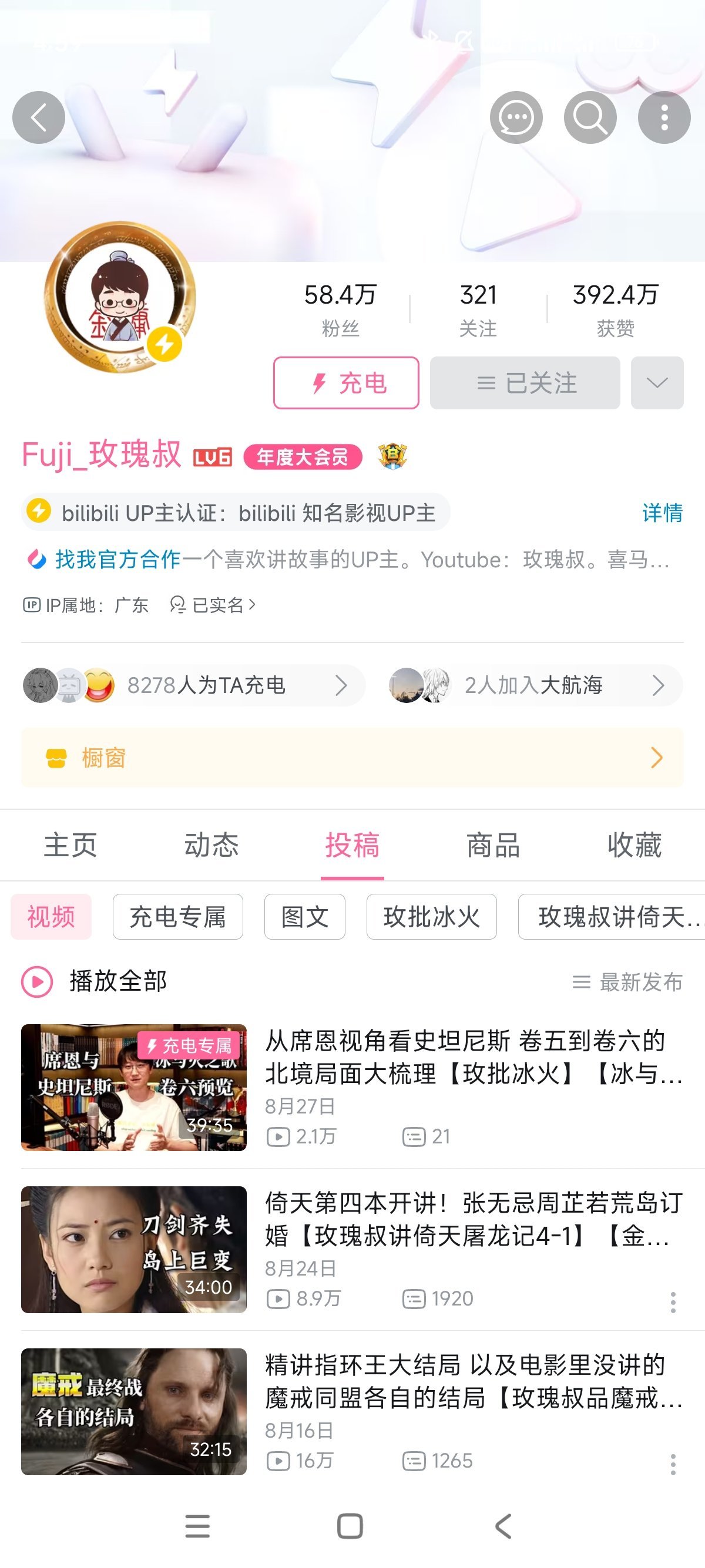Tap the 已关注 follow button
The height and width of the screenshot is (1568, 705).
[525, 383]
